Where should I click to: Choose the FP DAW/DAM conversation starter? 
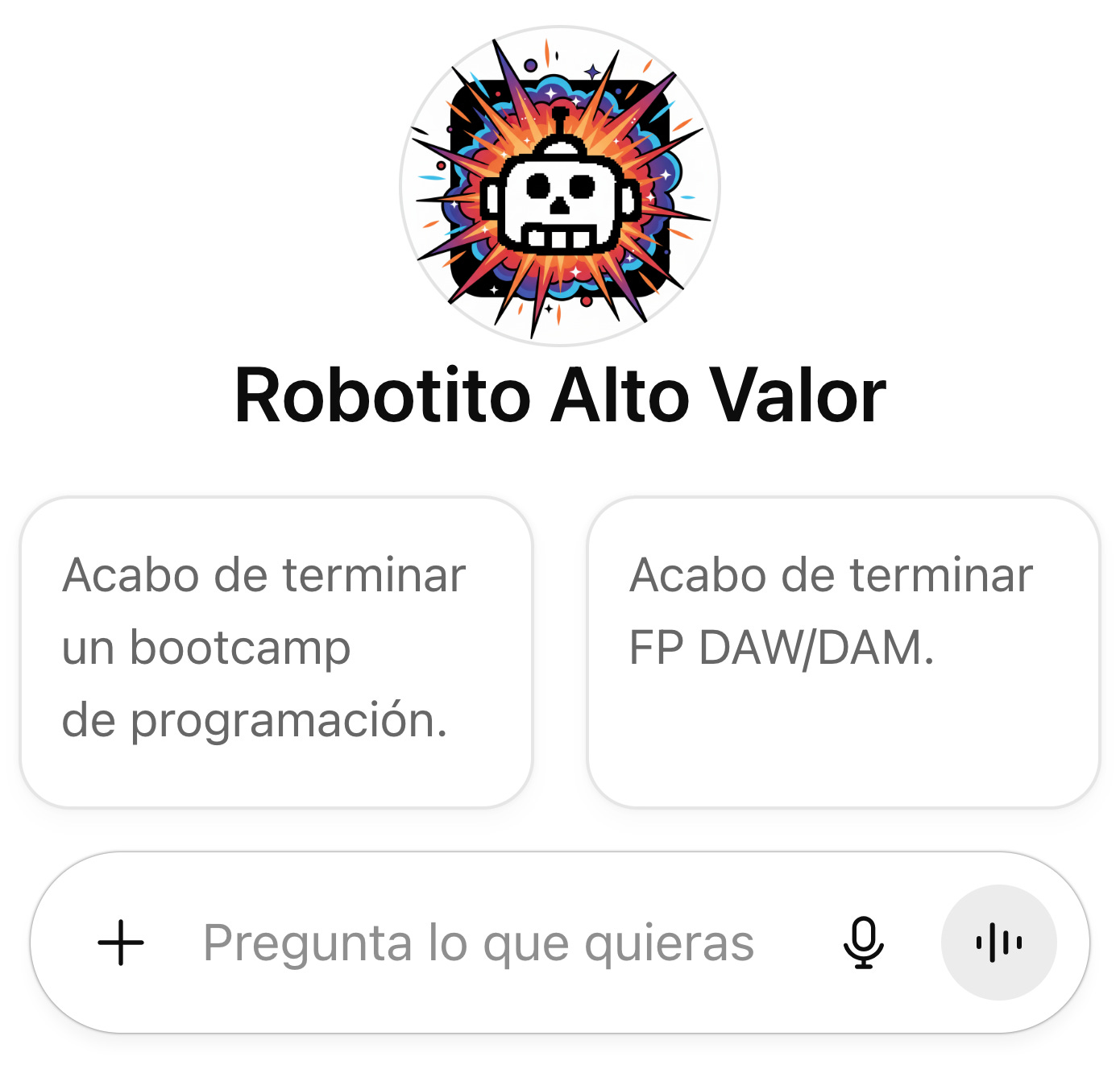(x=843, y=651)
